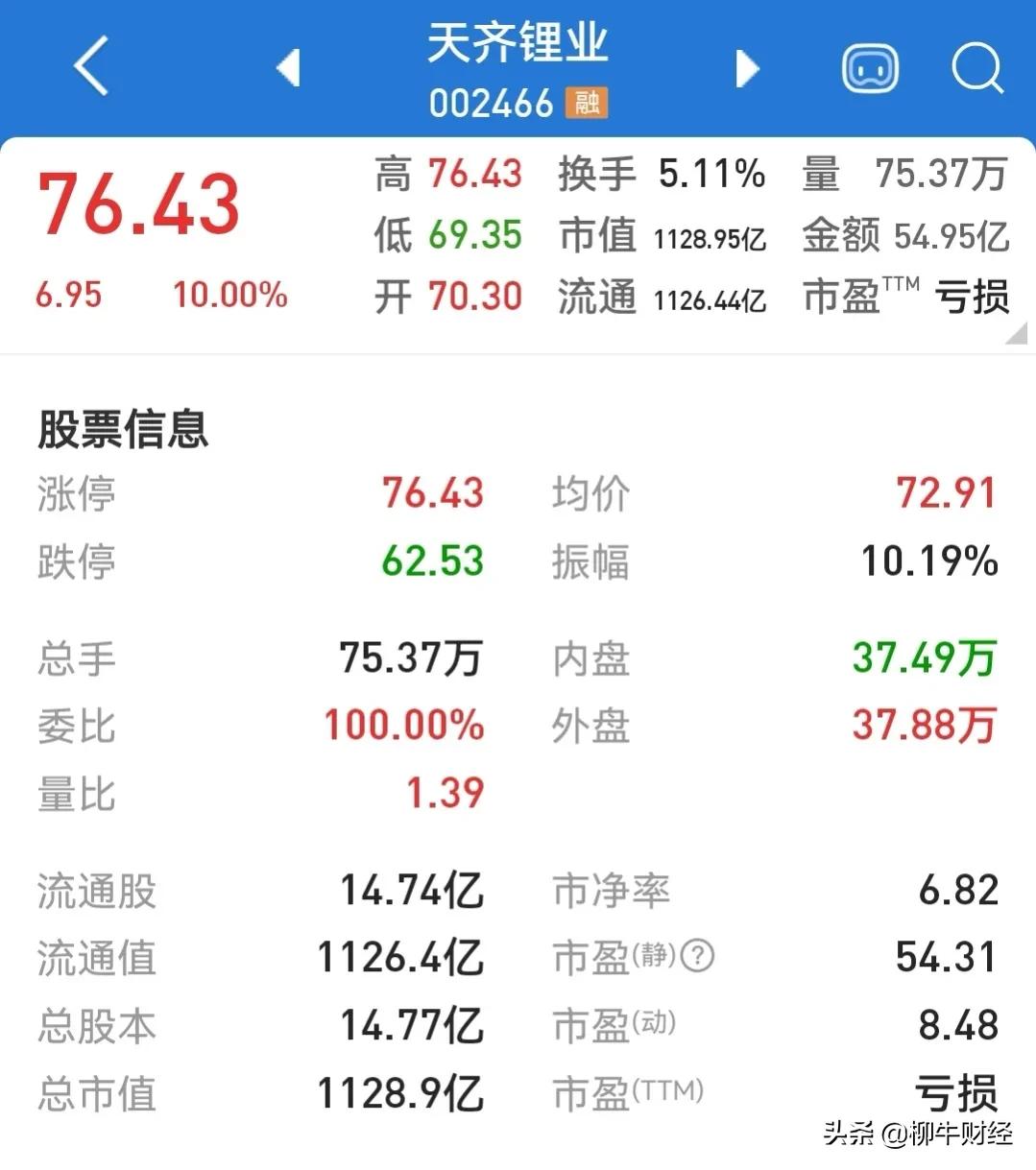This screenshot has height=1170, width=1036.
Task: Open stock code 002466 details
Action: [491, 102]
